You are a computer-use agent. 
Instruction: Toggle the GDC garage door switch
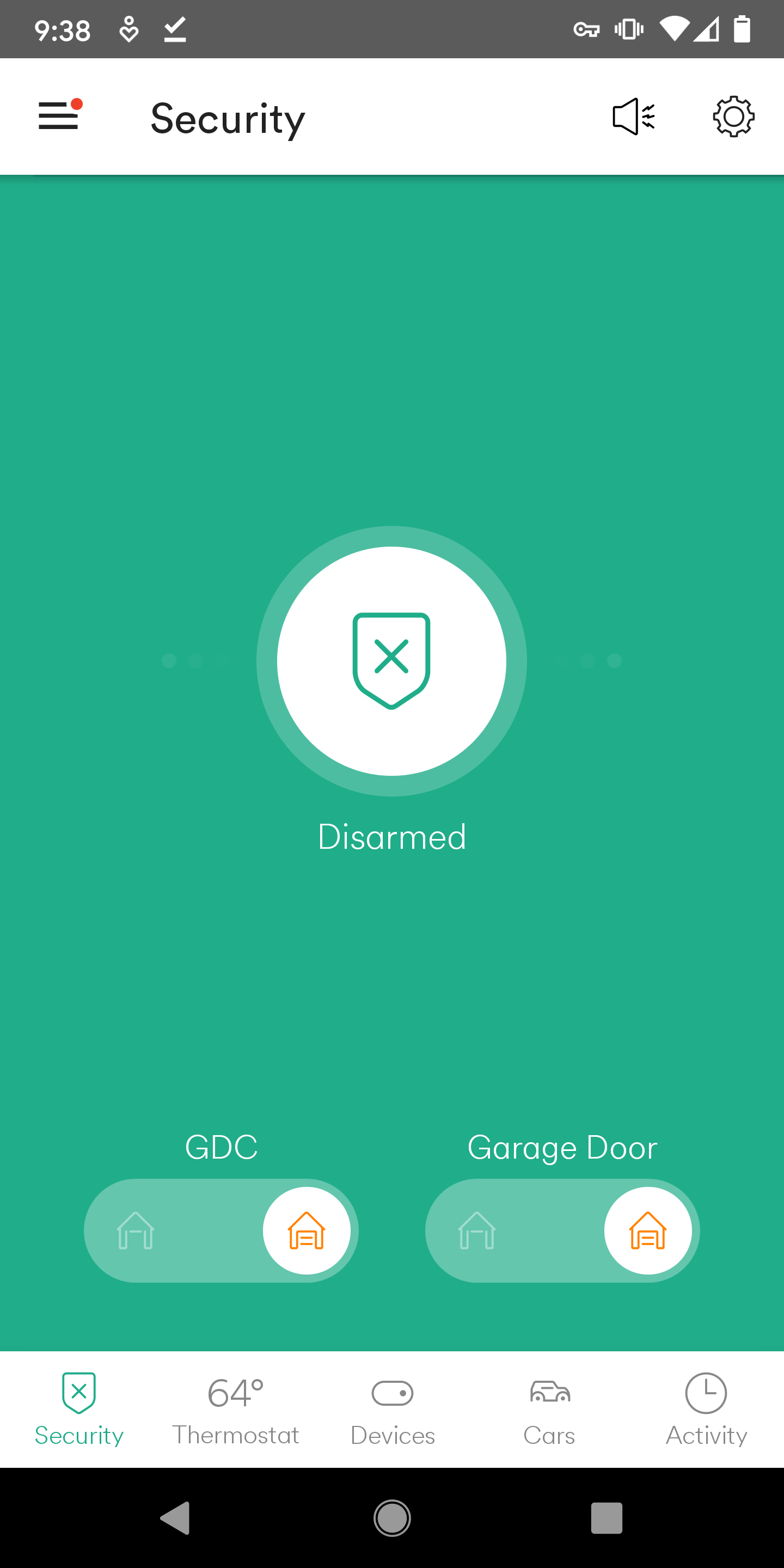click(221, 1230)
